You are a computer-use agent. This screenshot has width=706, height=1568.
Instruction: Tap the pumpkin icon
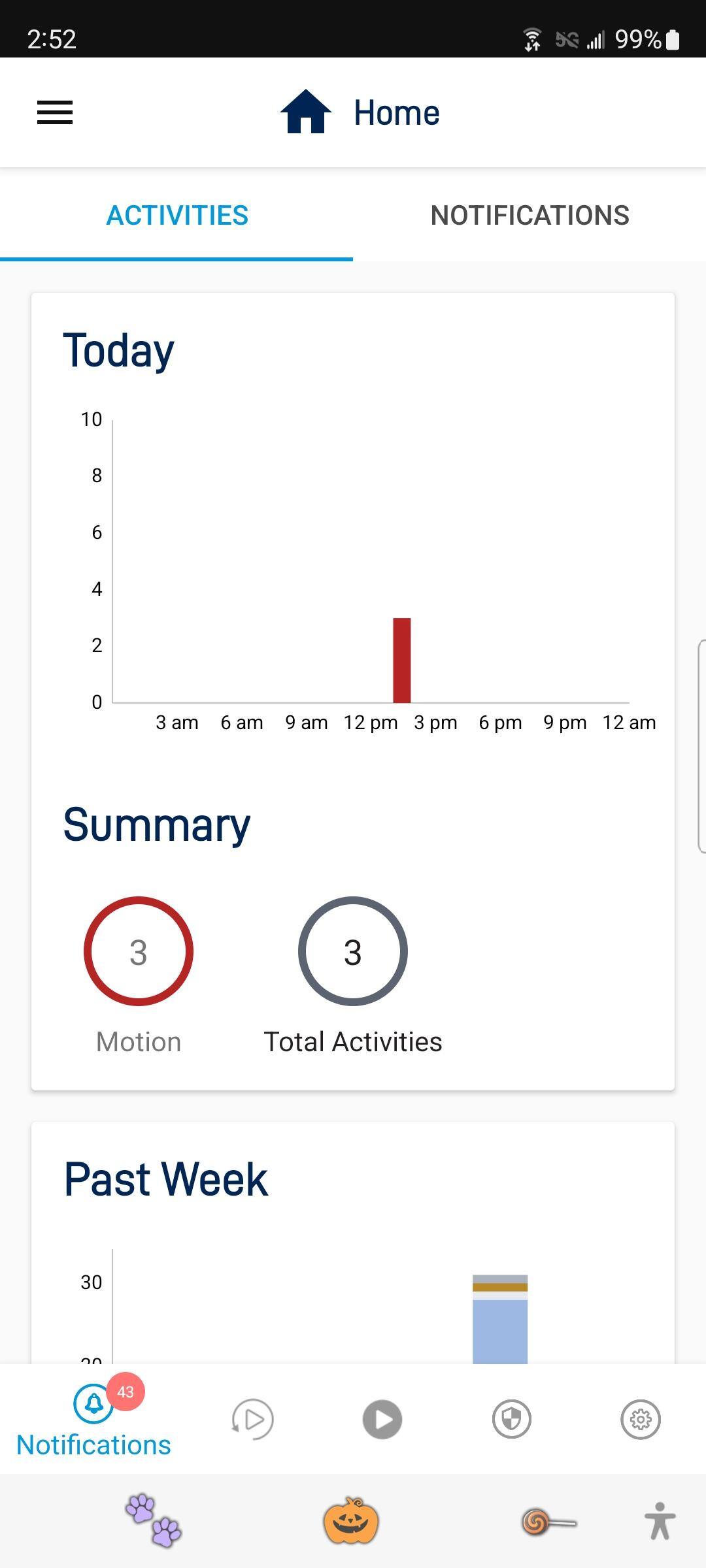[x=351, y=1521]
